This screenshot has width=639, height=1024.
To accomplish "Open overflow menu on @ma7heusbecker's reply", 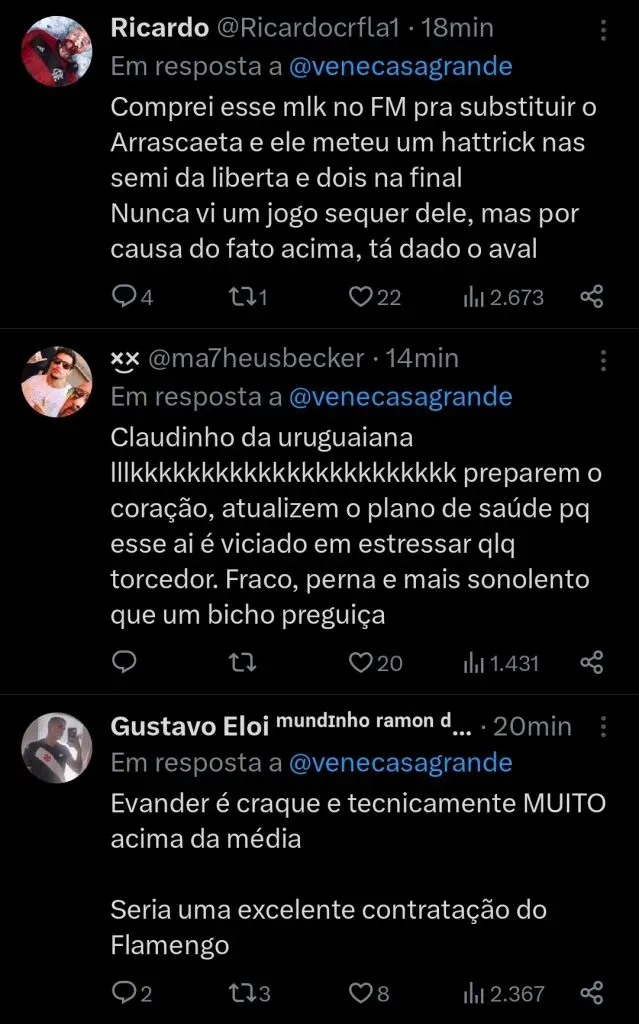I will tap(603, 360).
